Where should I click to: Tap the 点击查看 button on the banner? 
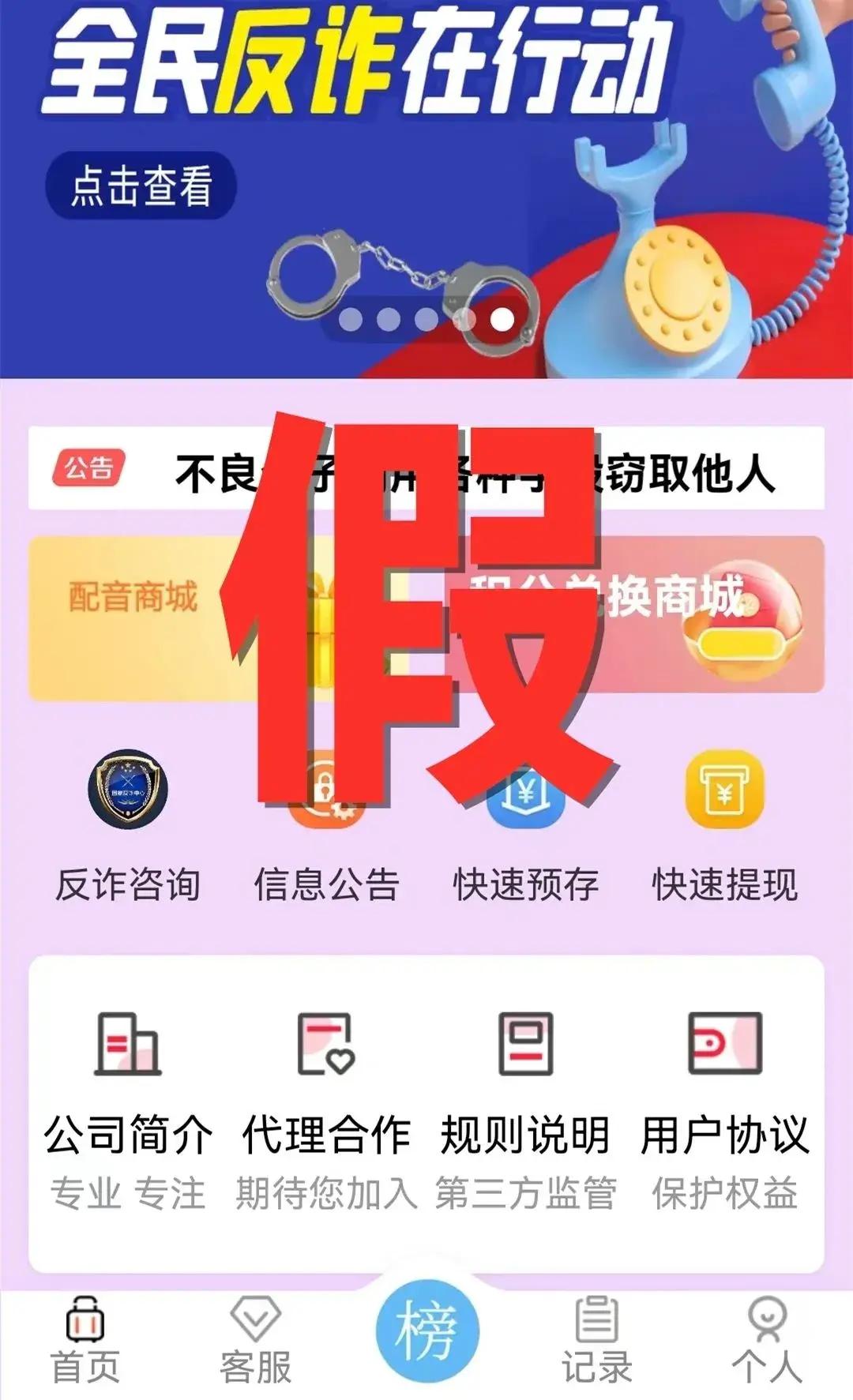[141, 186]
